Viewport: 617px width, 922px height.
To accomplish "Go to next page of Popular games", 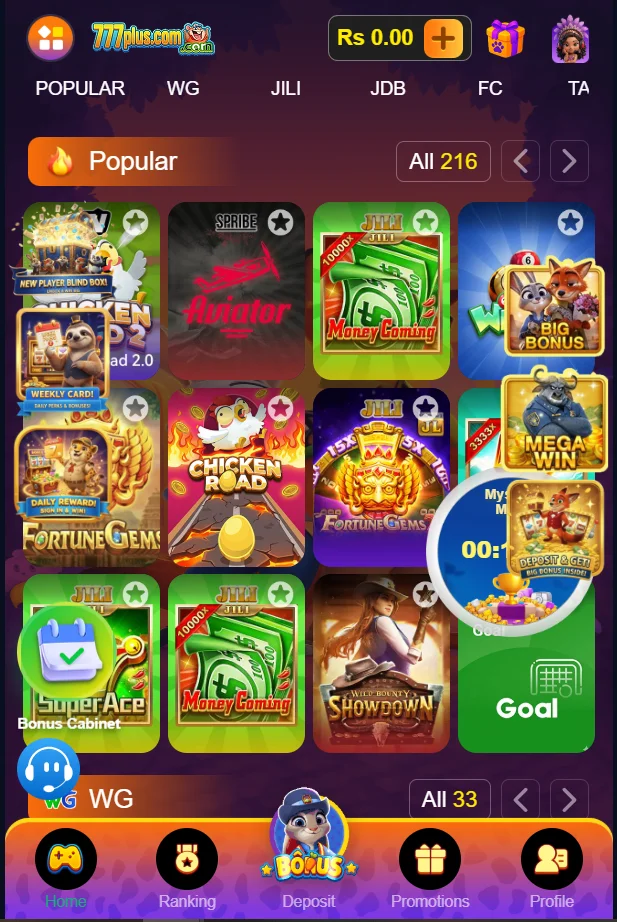I will coord(569,161).
